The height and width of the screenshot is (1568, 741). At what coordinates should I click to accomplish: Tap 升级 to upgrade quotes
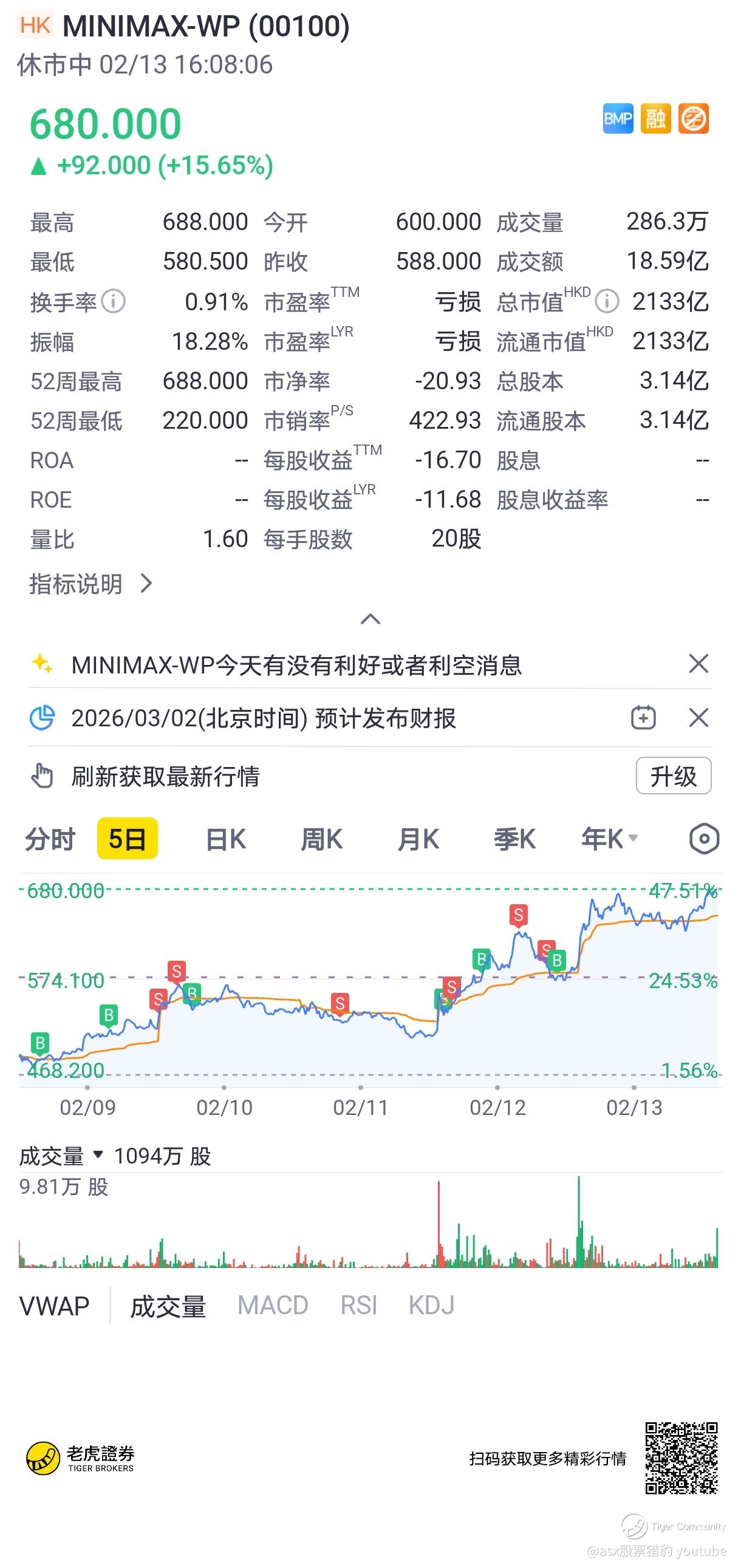tap(673, 776)
